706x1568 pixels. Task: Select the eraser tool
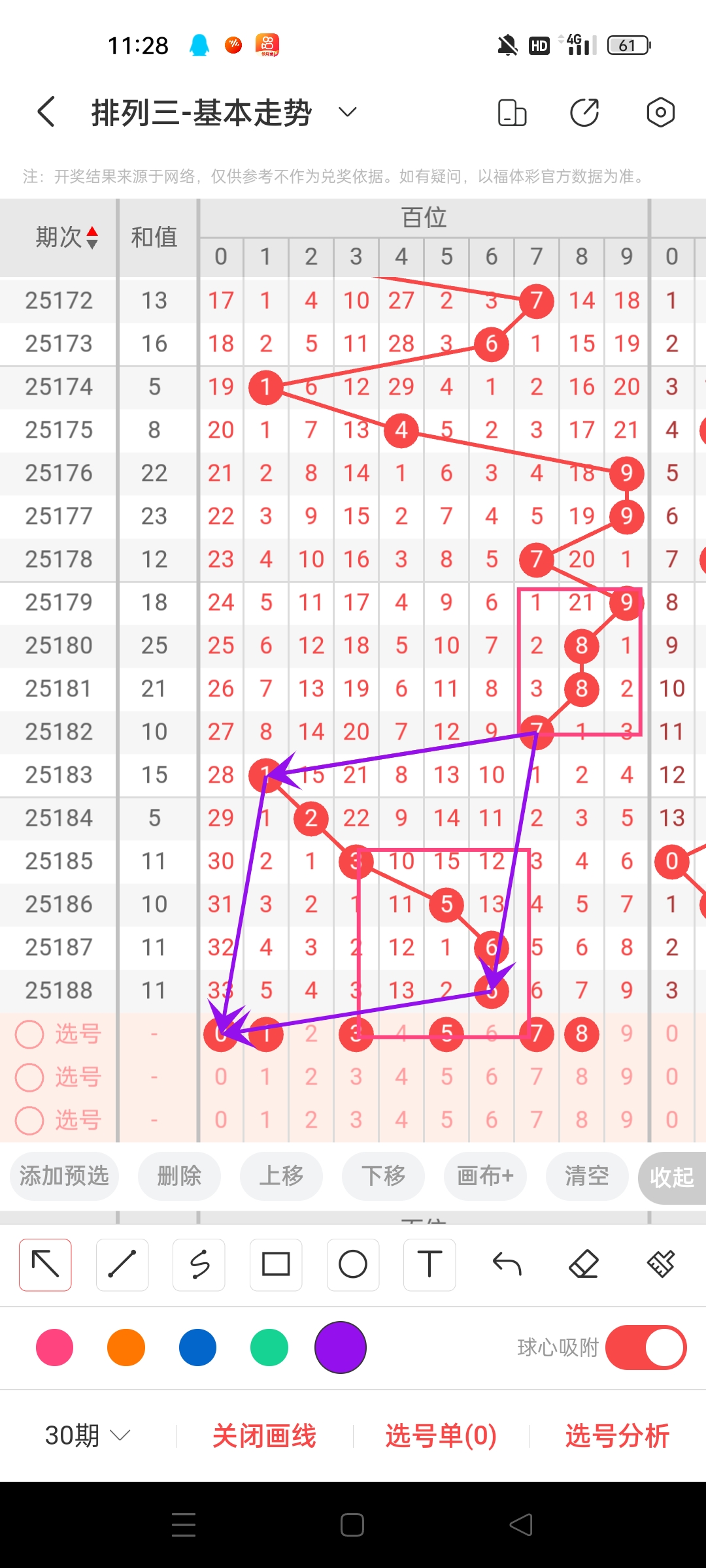click(x=584, y=1265)
